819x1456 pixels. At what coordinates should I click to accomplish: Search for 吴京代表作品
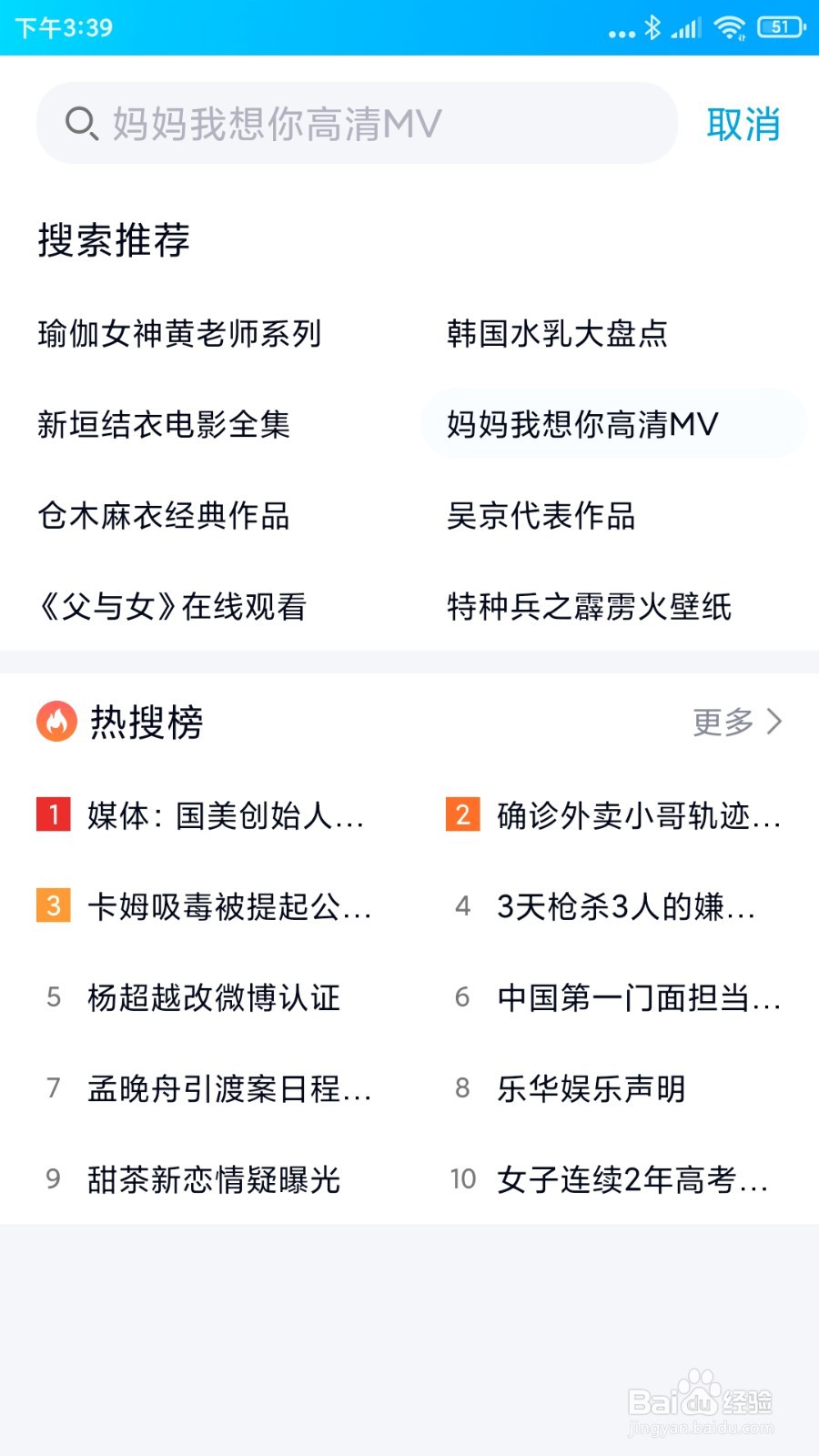541,515
